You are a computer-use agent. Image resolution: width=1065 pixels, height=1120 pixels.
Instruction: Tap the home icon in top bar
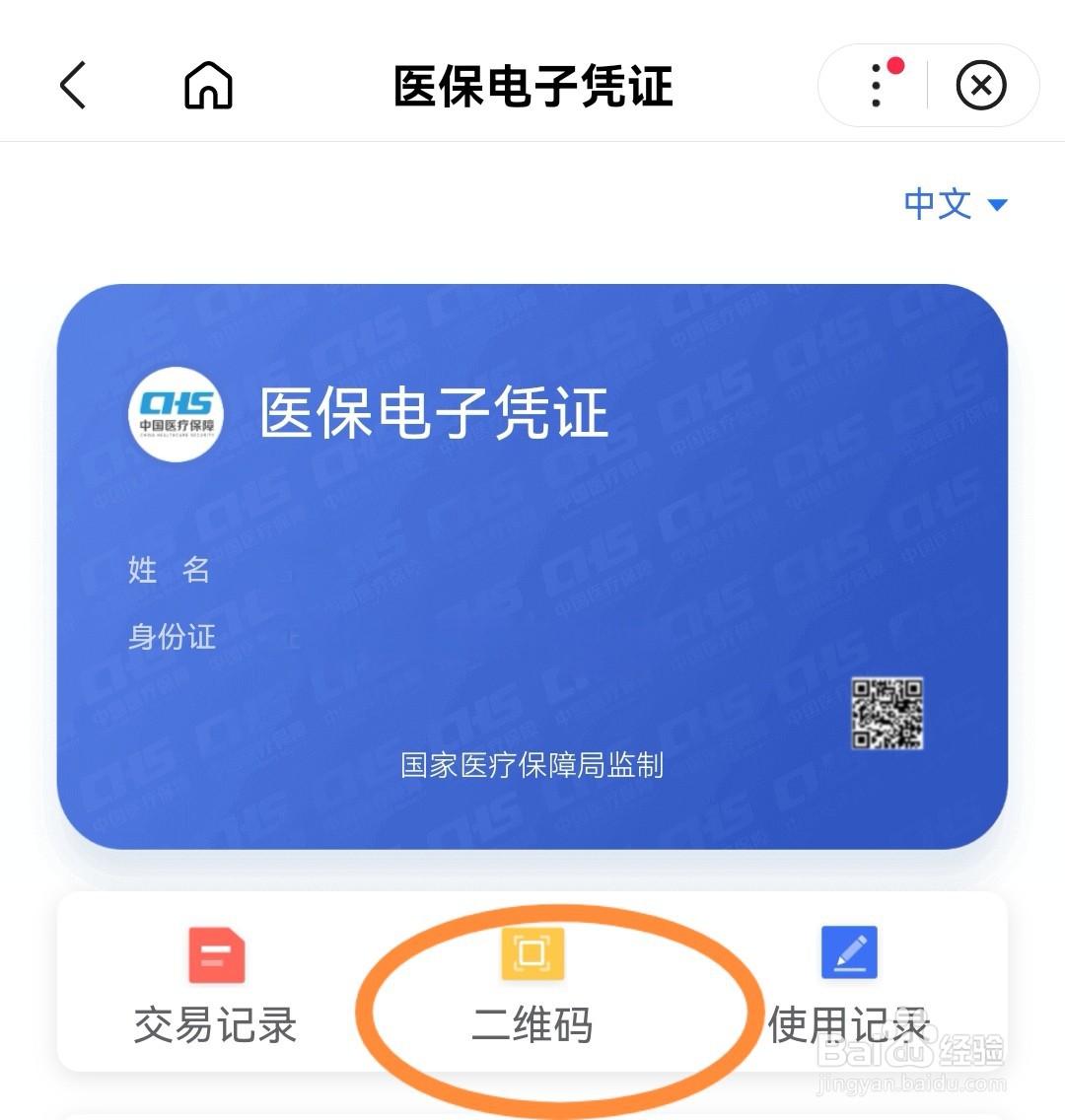point(207,86)
